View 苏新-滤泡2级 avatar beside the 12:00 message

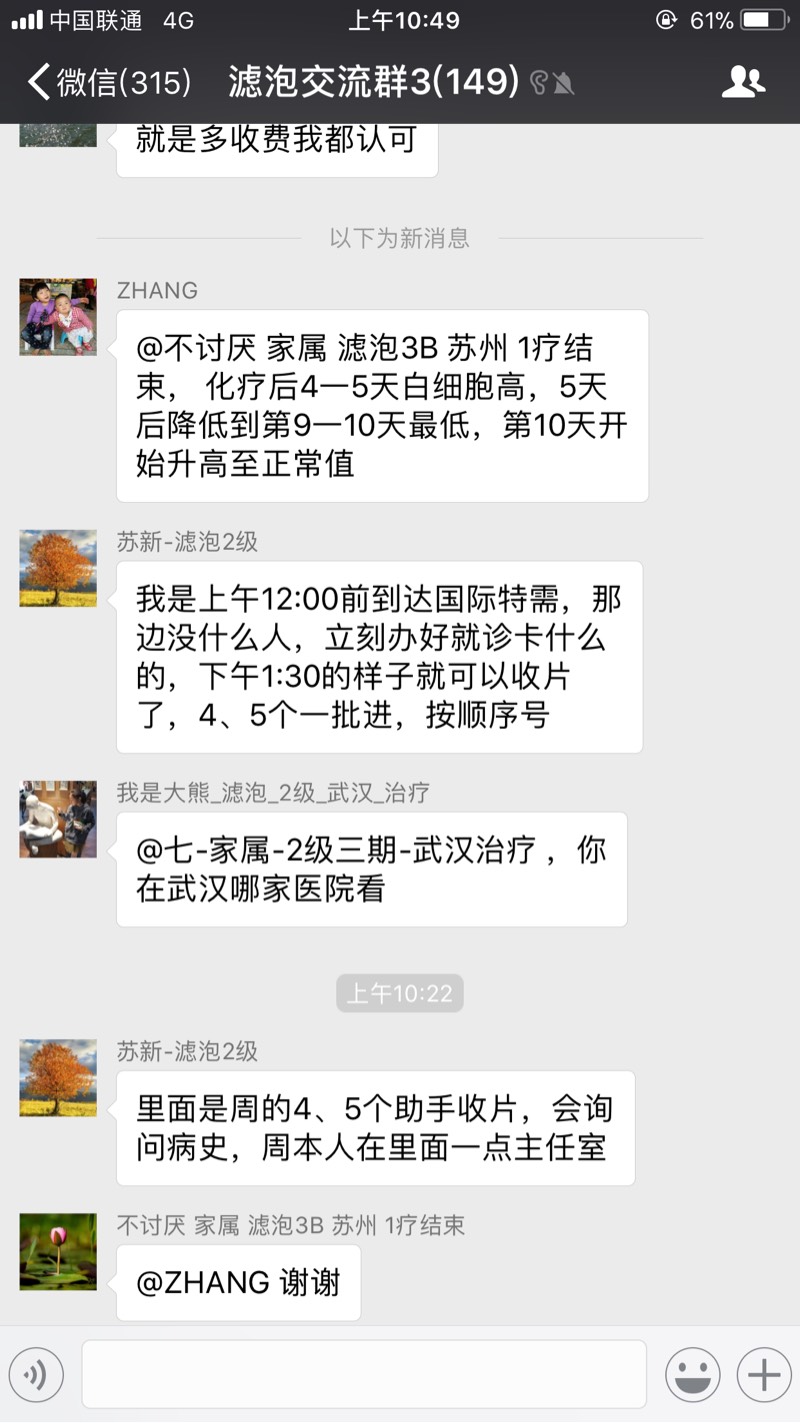58,568
